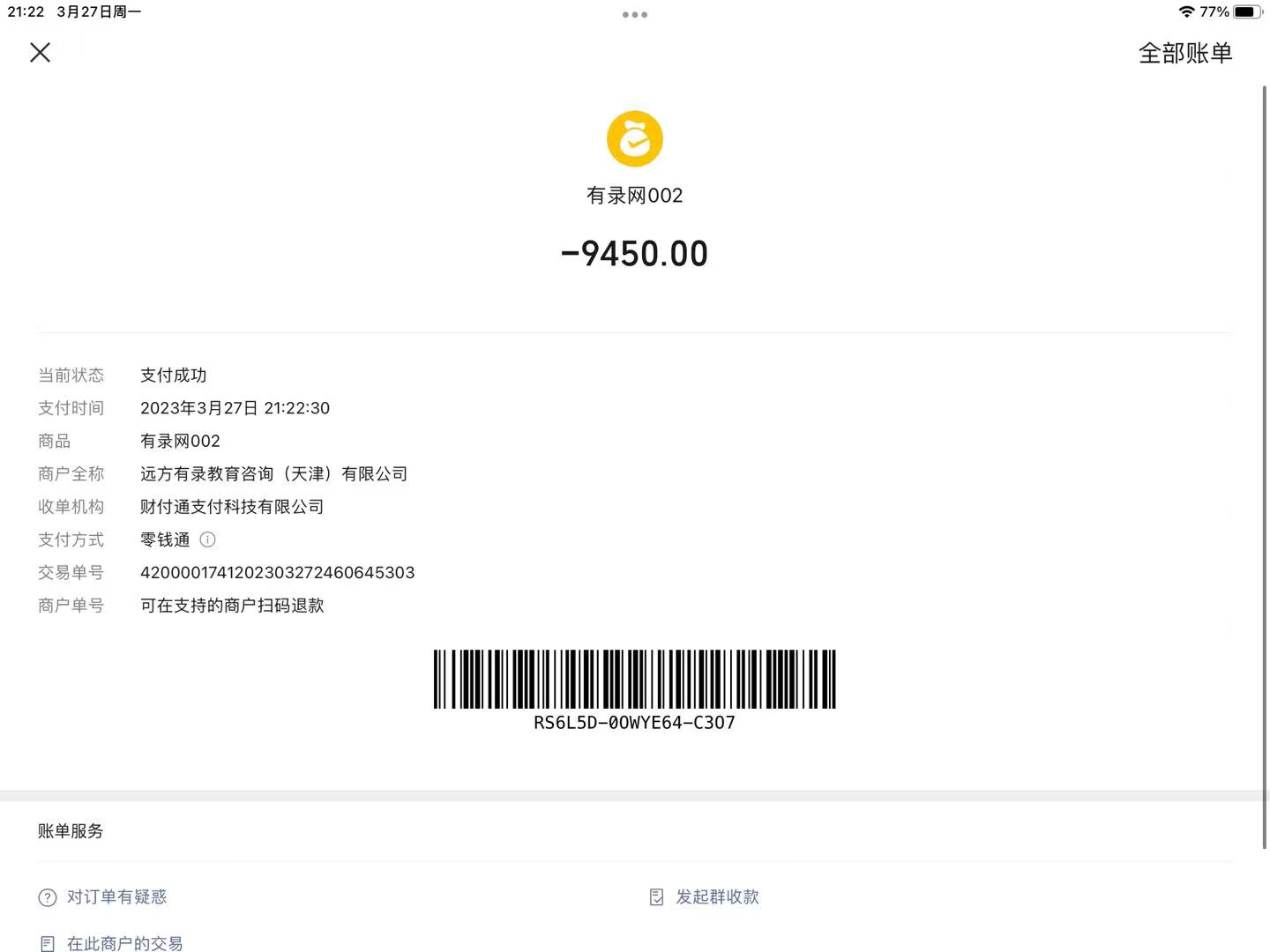Open 有录网002 merchant icon
The image size is (1270, 952).
634,139
